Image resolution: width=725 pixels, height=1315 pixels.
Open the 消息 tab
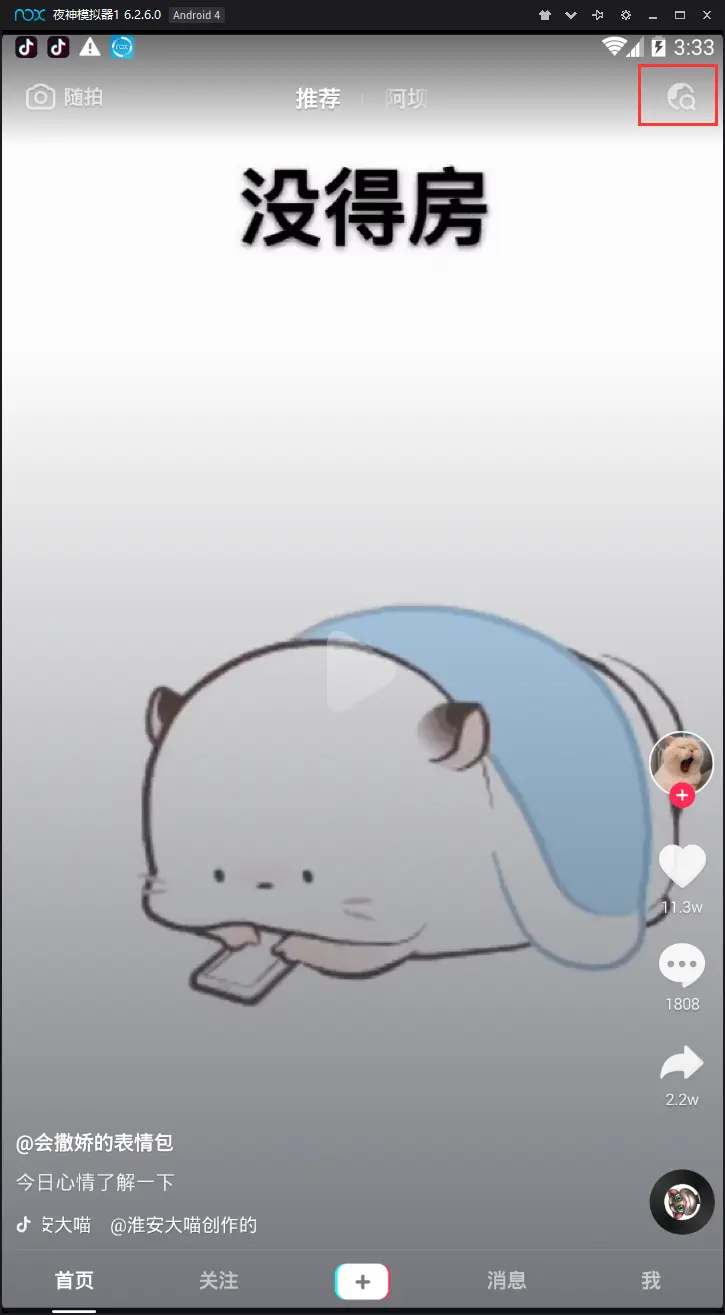pyautogui.click(x=506, y=1280)
